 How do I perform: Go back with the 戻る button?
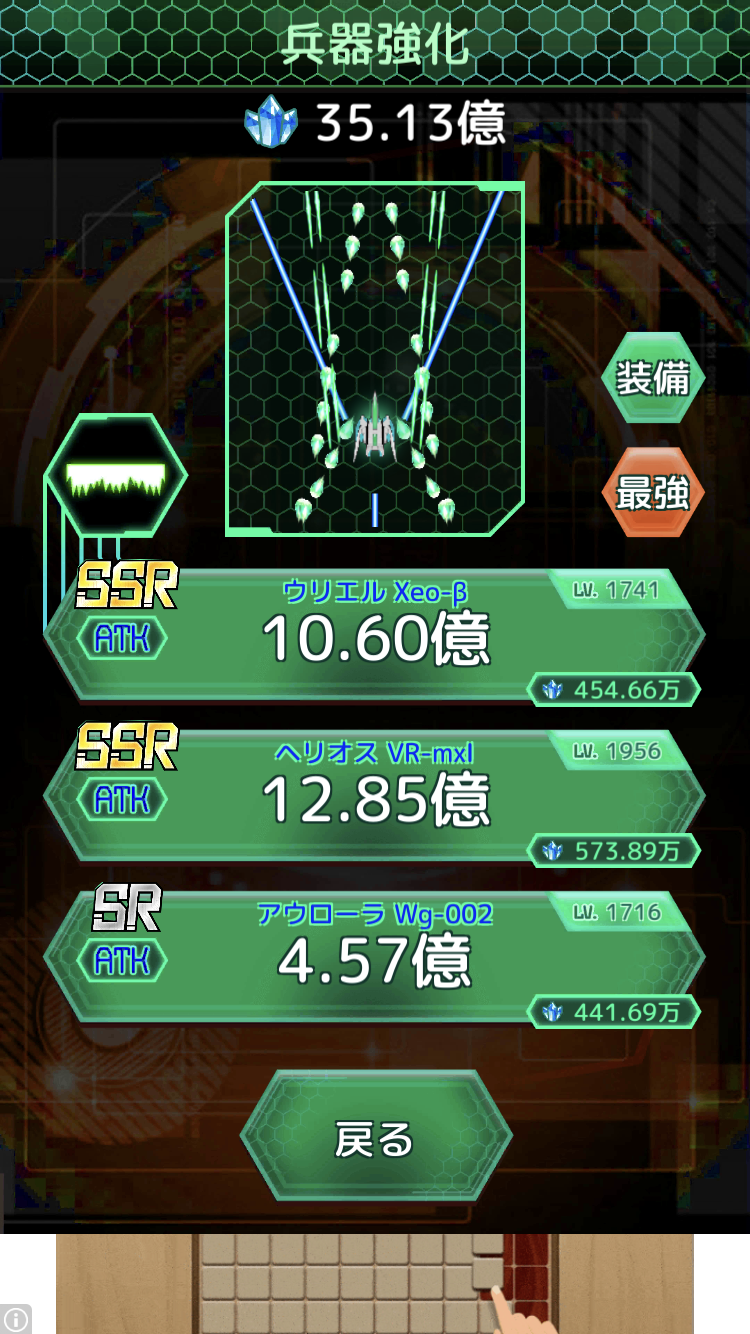[x=375, y=1139]
